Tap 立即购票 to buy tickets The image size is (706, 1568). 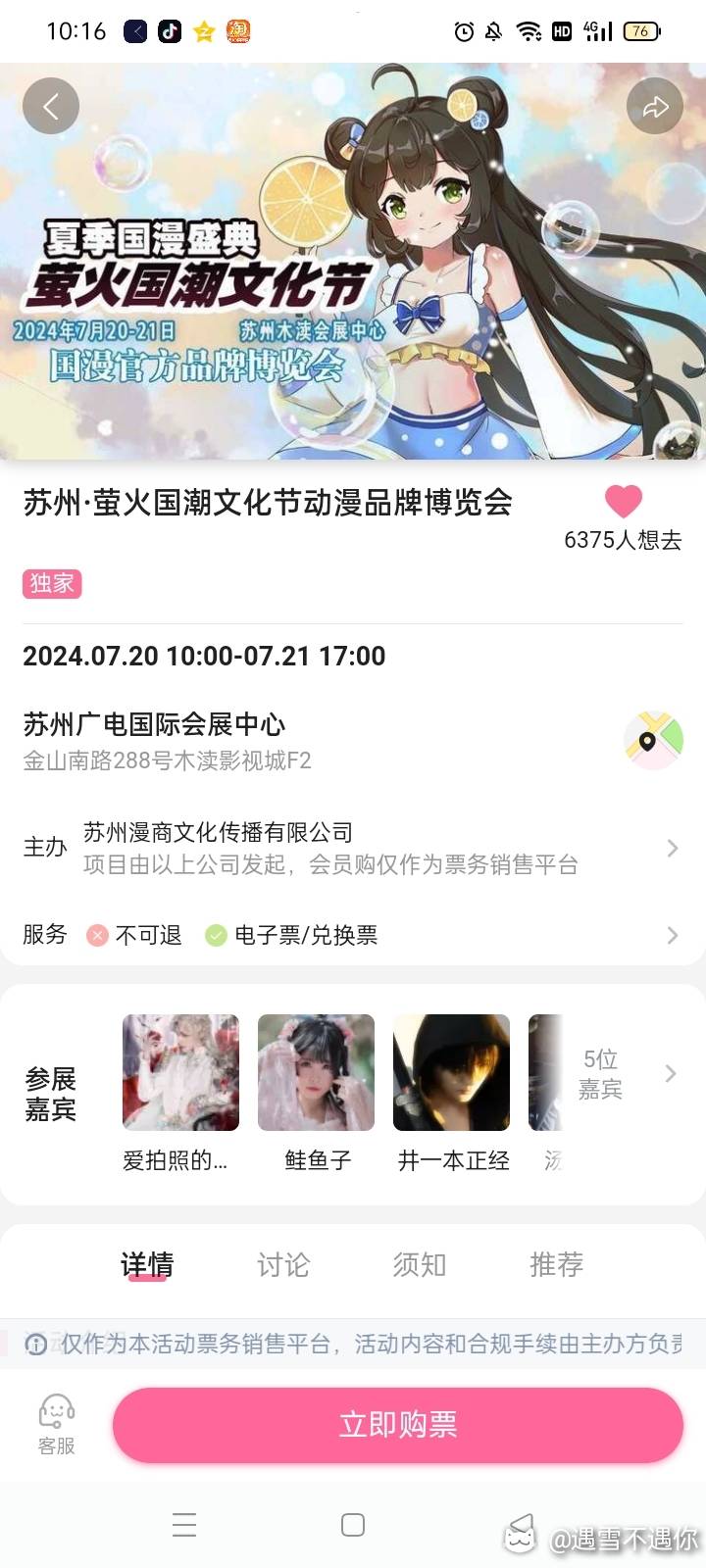(398, 1425)
